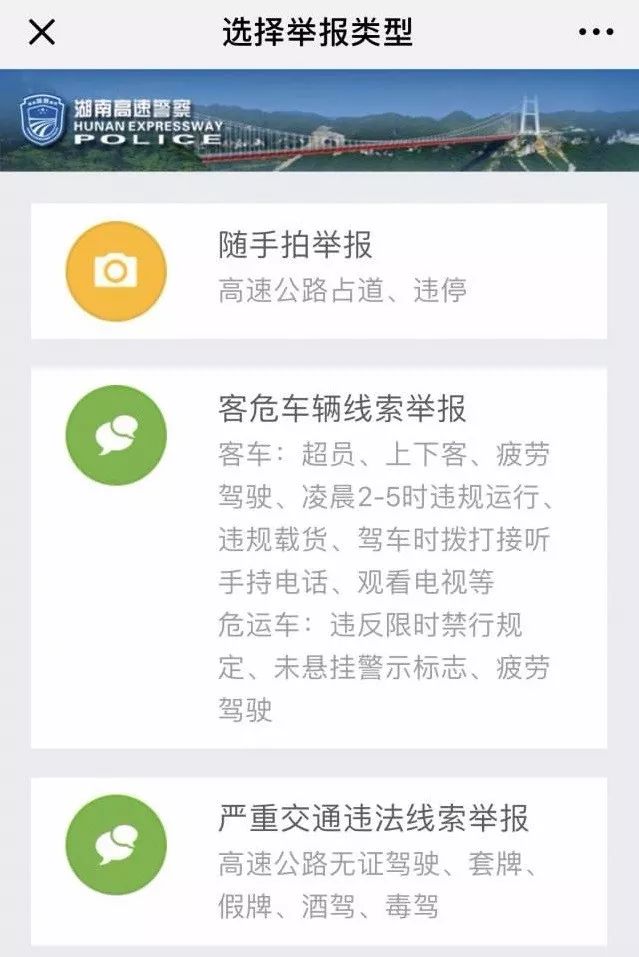Close the report type page
Screen dimensions: 639x957
pyautogui.click(x=42, y=33)
